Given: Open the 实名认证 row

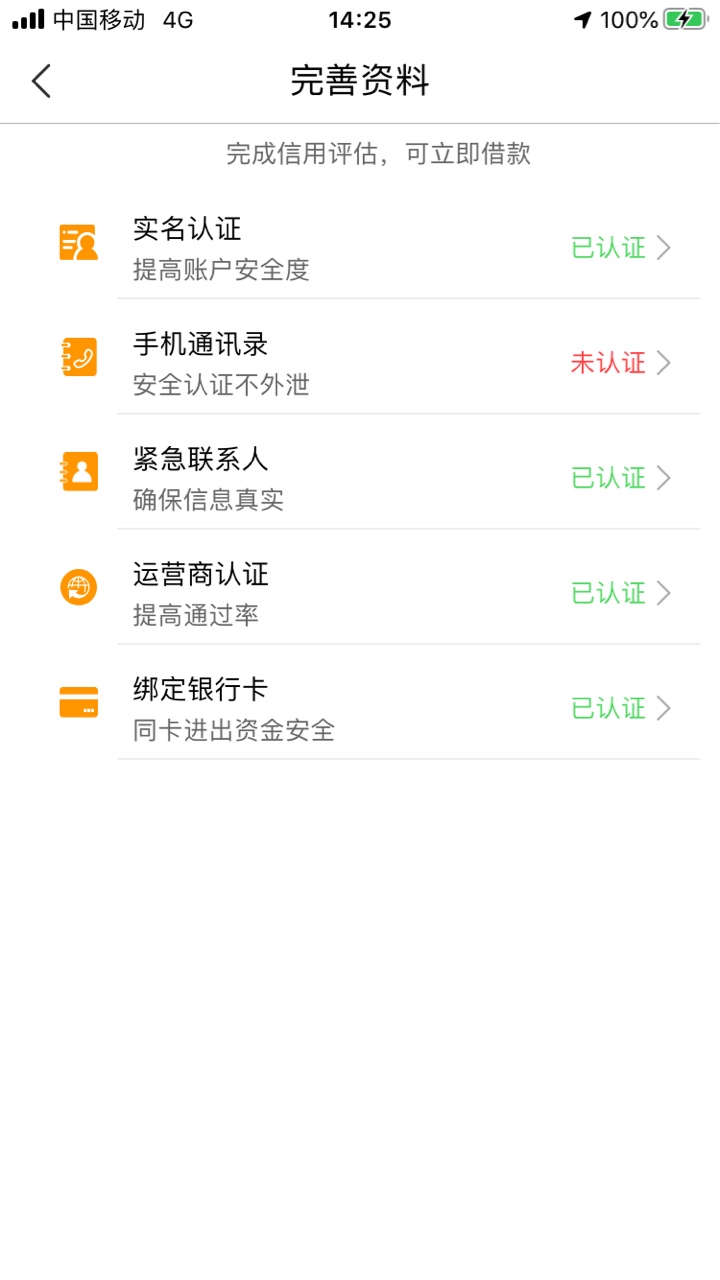Looking at the screenshot, I should point(360,247).
